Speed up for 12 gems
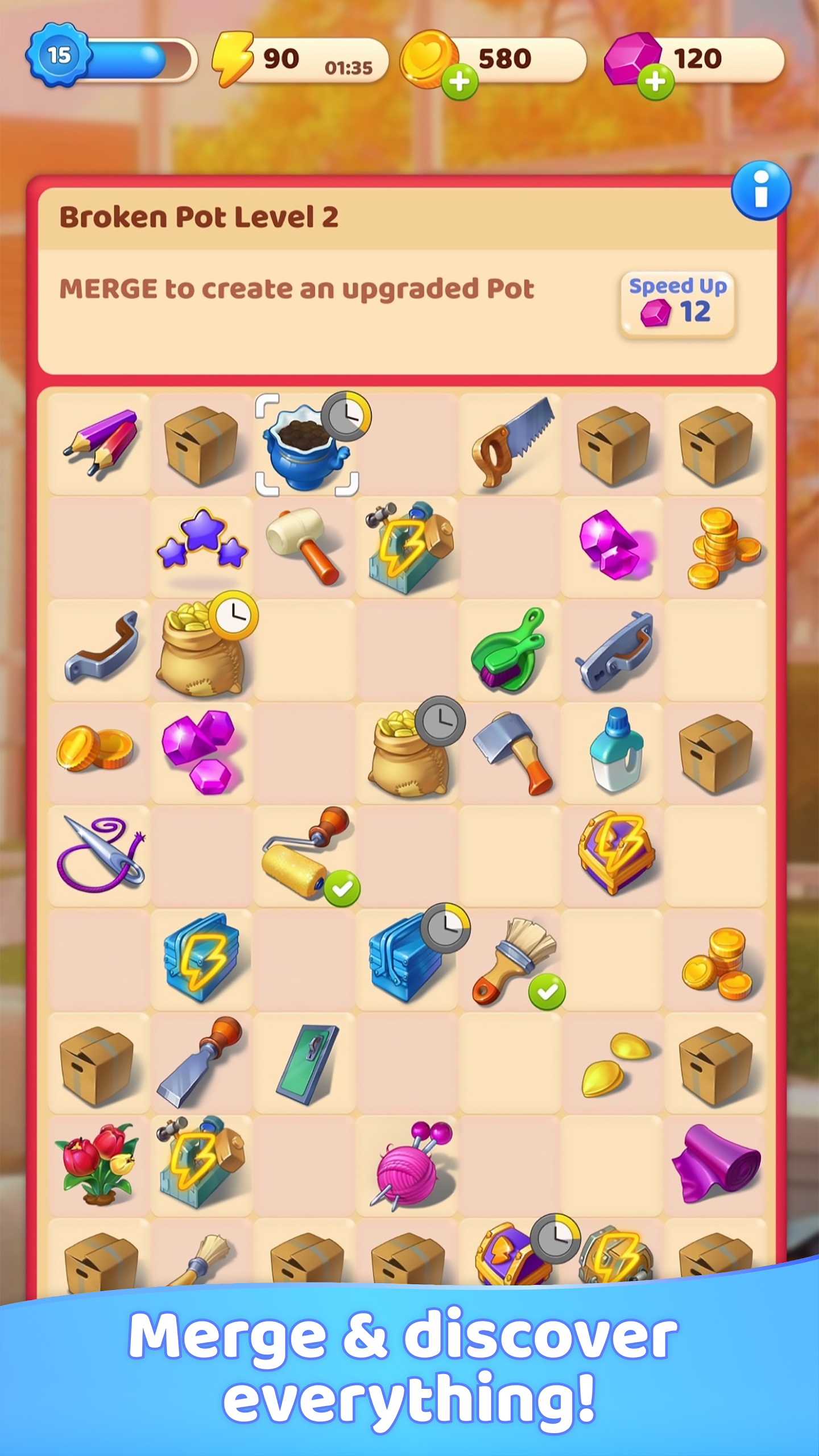Screen dimensions: 819x1456 (677, 304)
